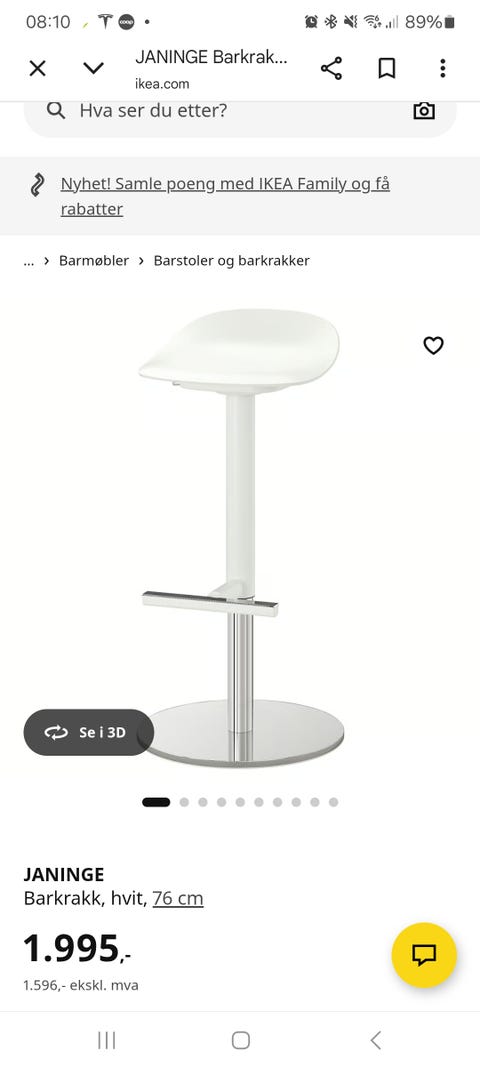This screenshot has width=480, height=1067.
Task: Bookmark this page in the browser
Action: pos(387,68)
